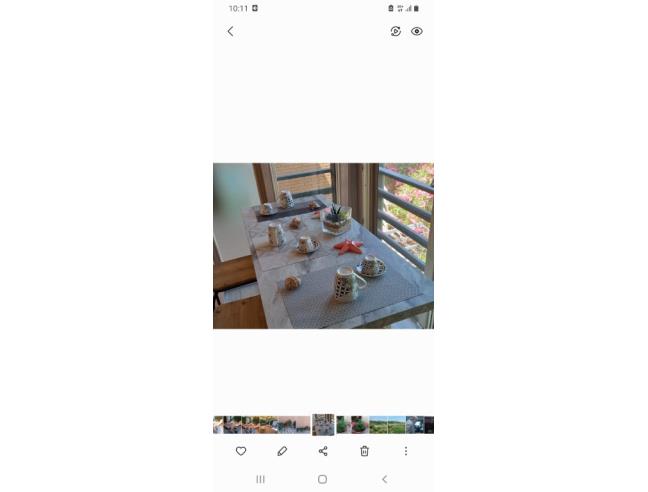648x492 pixels.
Task: Open the recent apps view
Action: tap(261, 479)
